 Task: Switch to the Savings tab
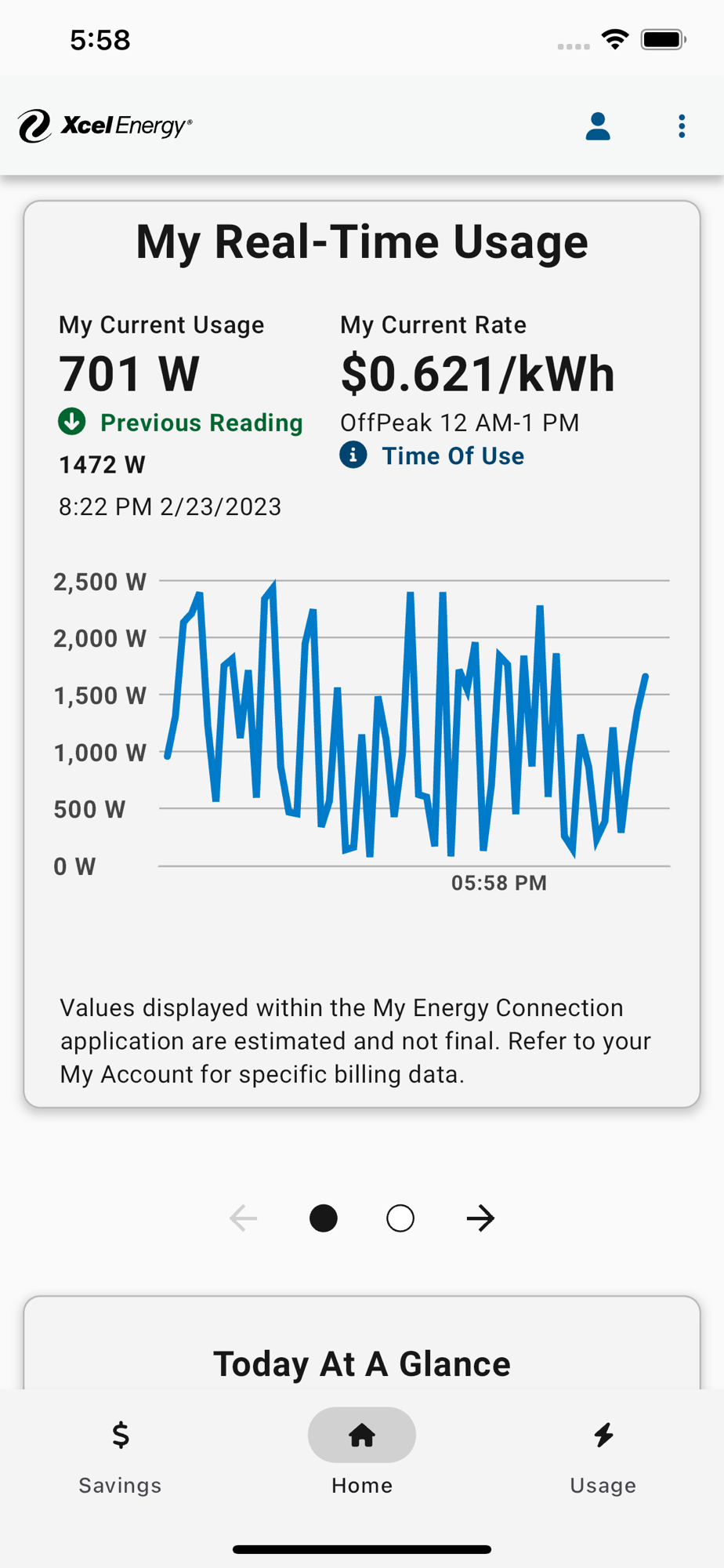pos(120,1456)
